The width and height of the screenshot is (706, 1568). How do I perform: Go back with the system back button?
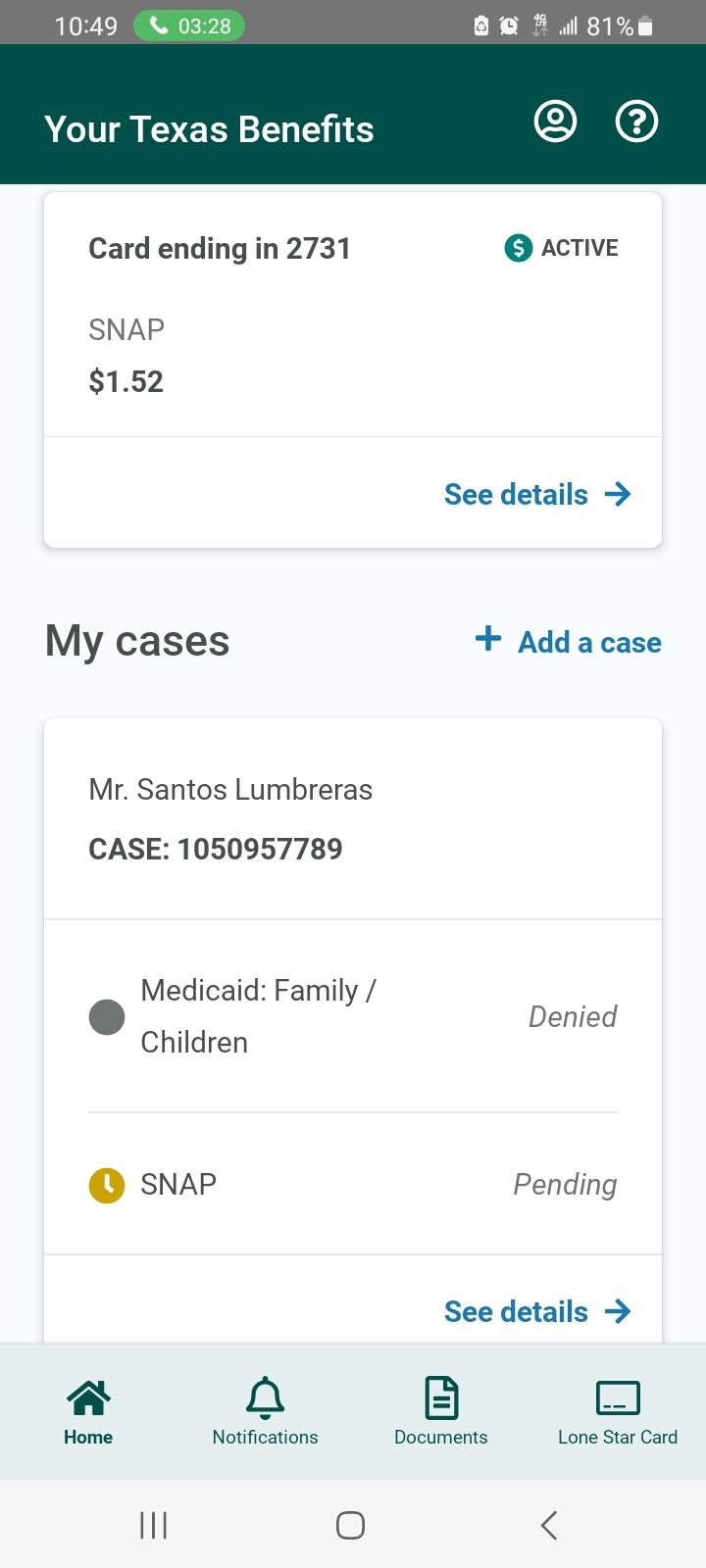coord(549,1525)
